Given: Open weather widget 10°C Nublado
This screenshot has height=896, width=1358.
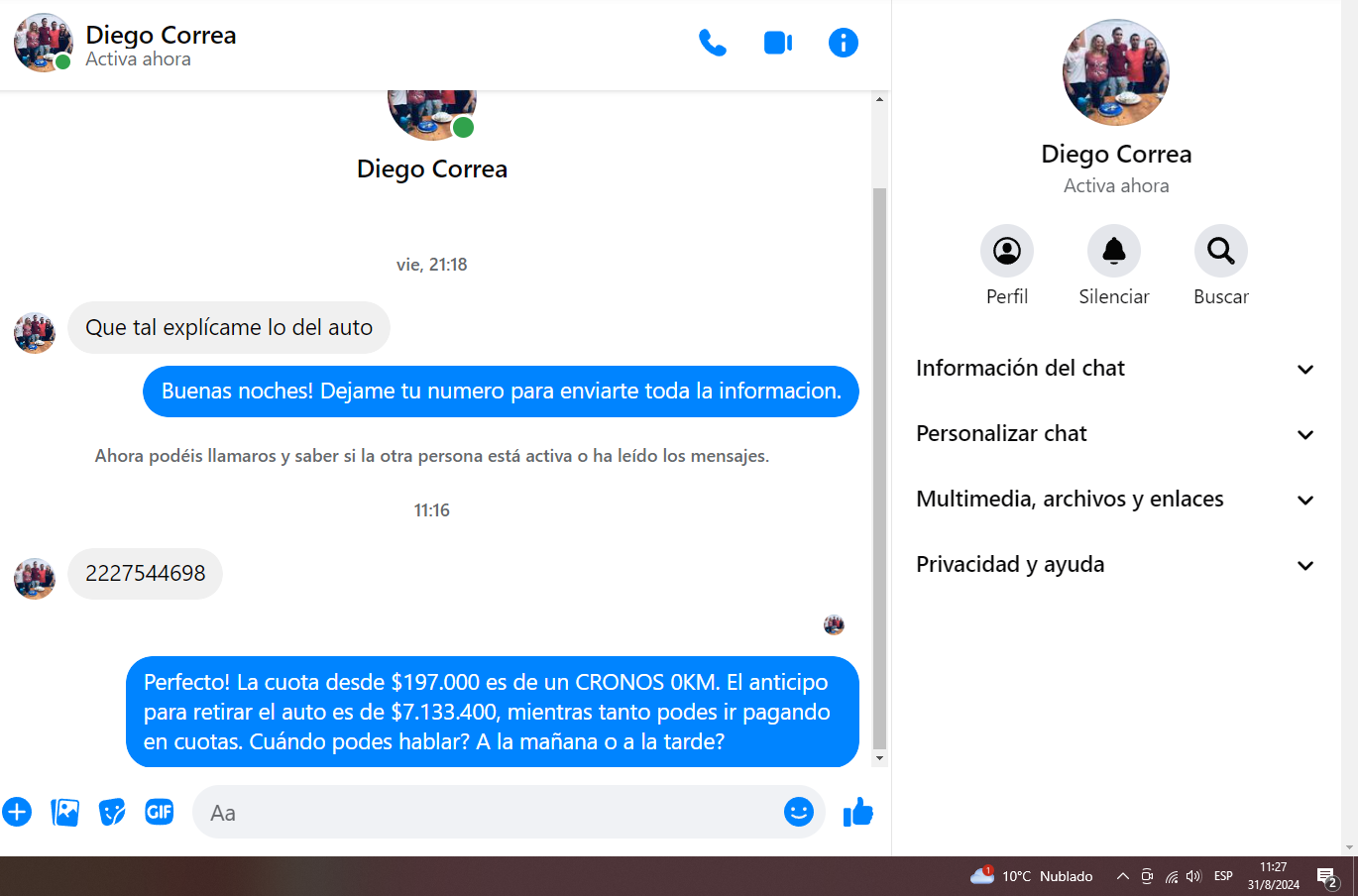Looking at the screenshot, I should coord(1031,876).
